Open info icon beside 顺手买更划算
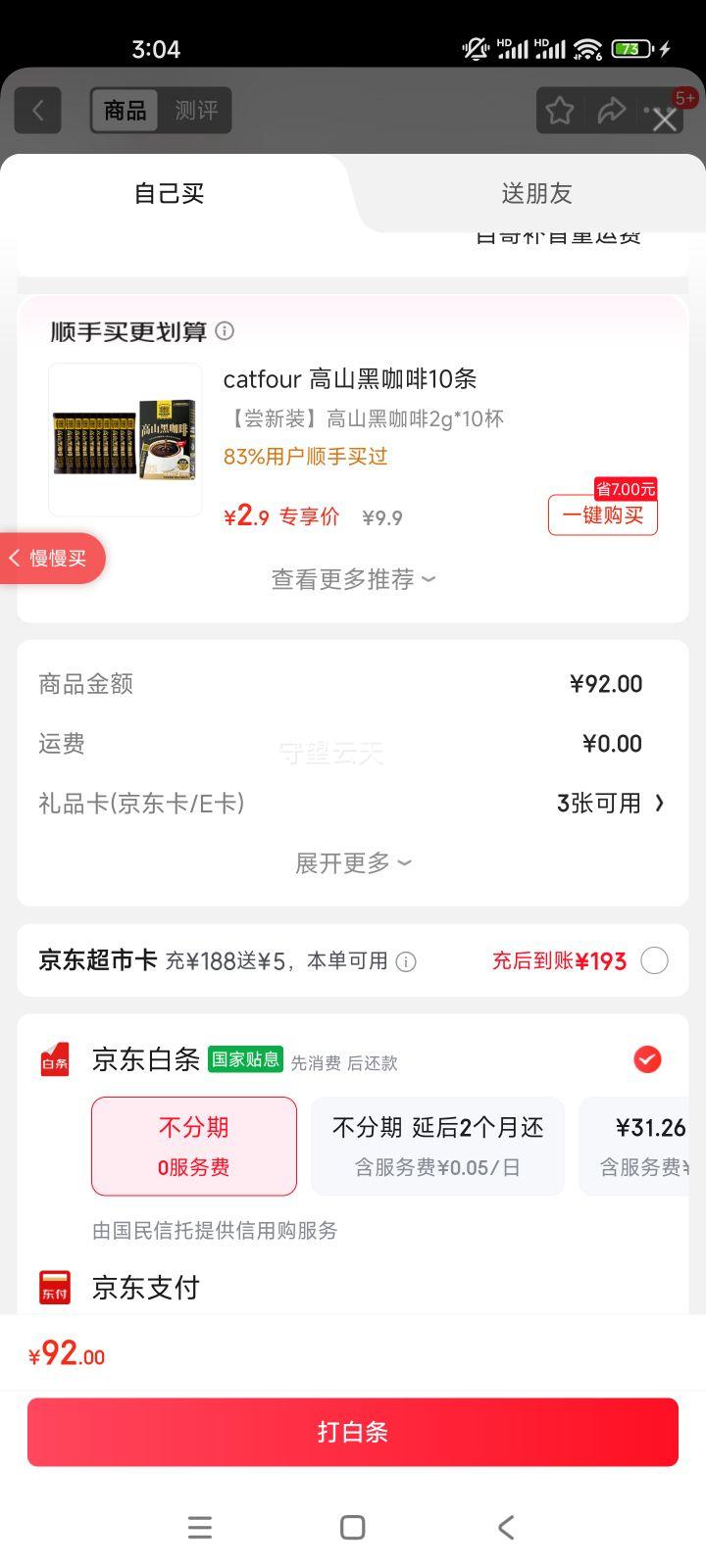Screen dimensions: 706x1568 tap(225, 331)
